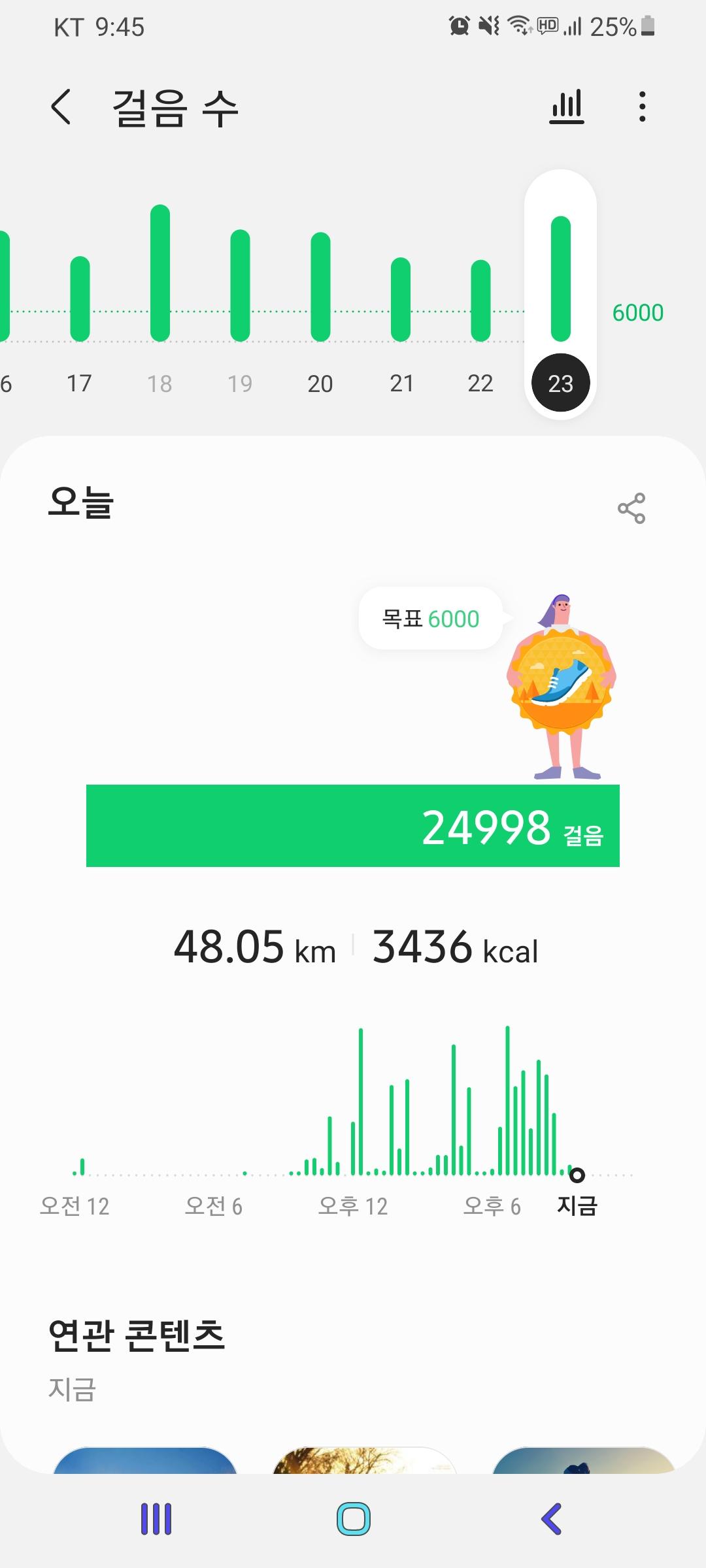This screenshot has width=706, height=1568.
Task: Select day 18 in the step chart
Action: [160, 383]
